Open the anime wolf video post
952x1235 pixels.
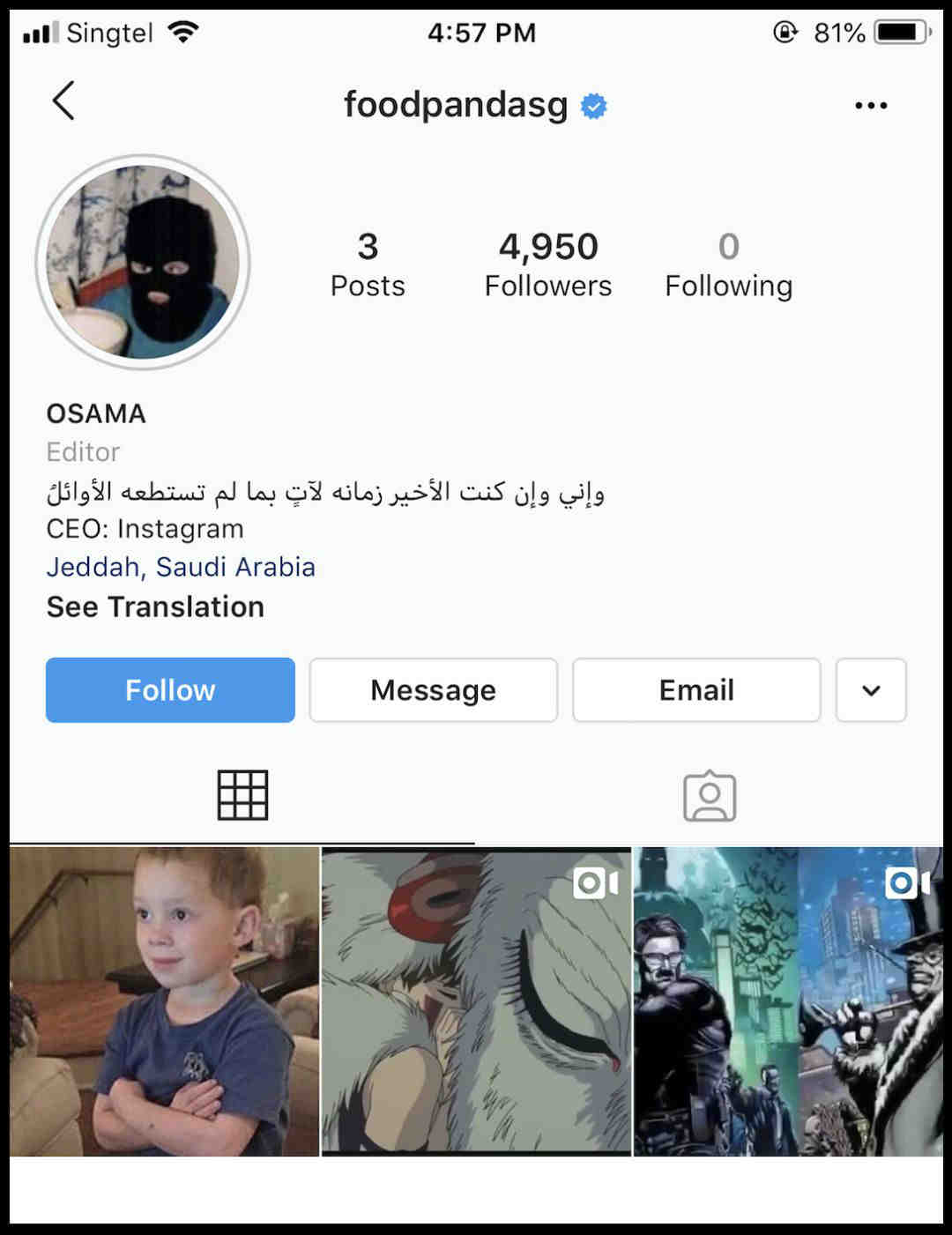(x=476, y=1001)
